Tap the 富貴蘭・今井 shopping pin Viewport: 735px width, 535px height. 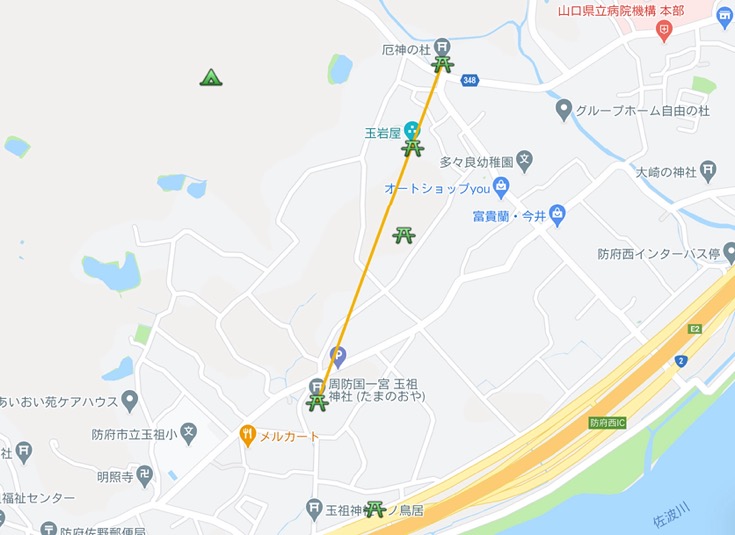click(557, 213)
